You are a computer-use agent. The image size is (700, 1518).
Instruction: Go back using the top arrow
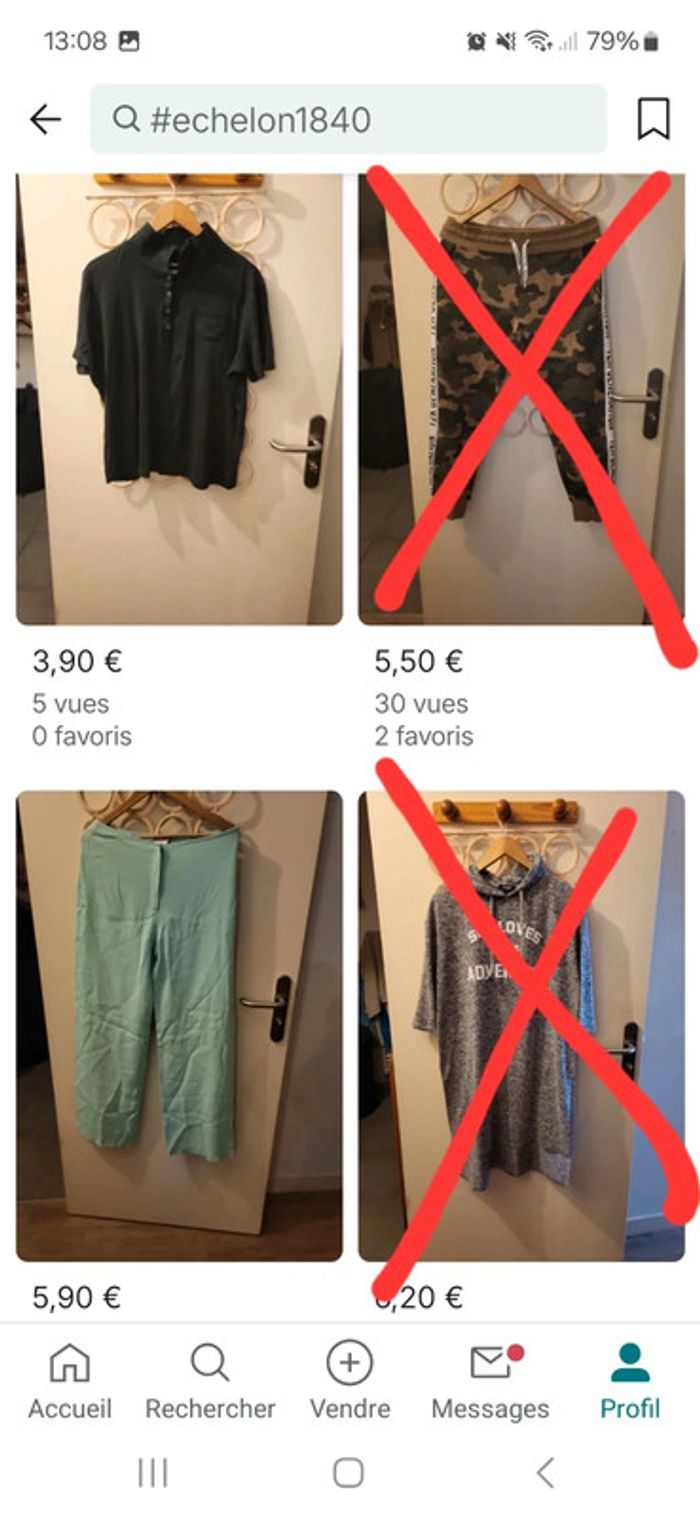click(x=45, y=120)
